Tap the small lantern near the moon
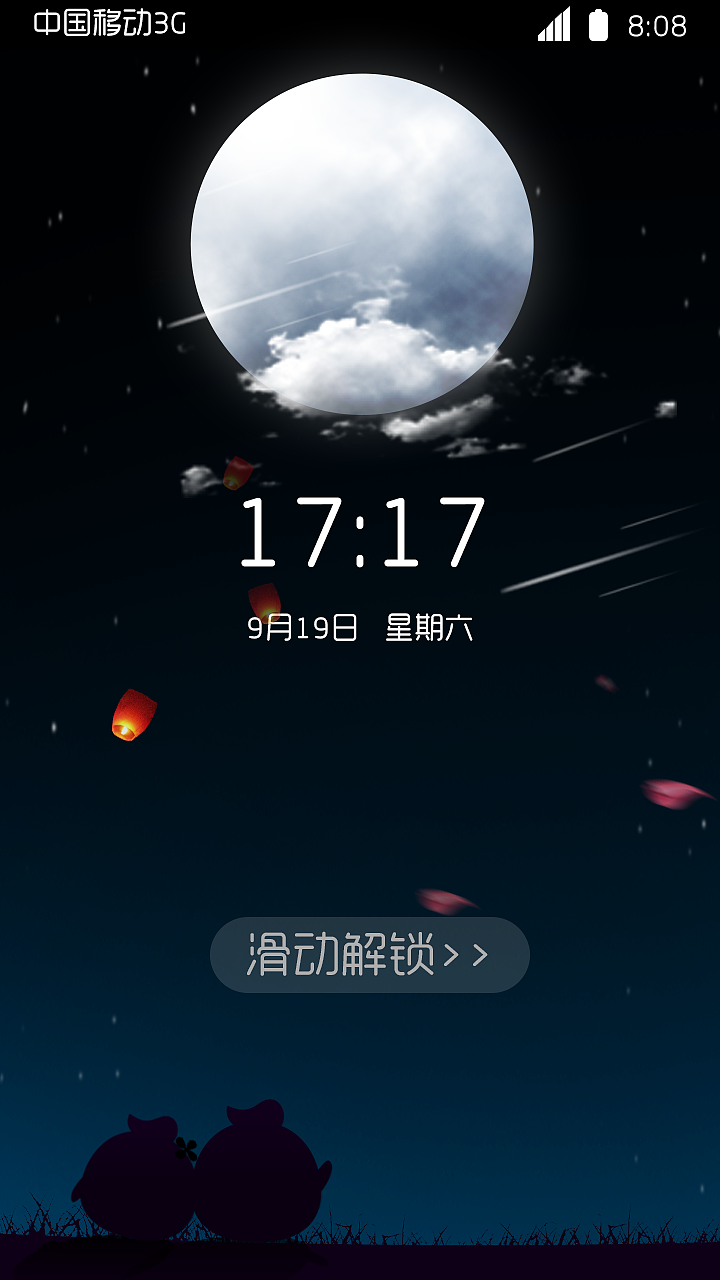 pyautogui.click(x=237, y=473)
